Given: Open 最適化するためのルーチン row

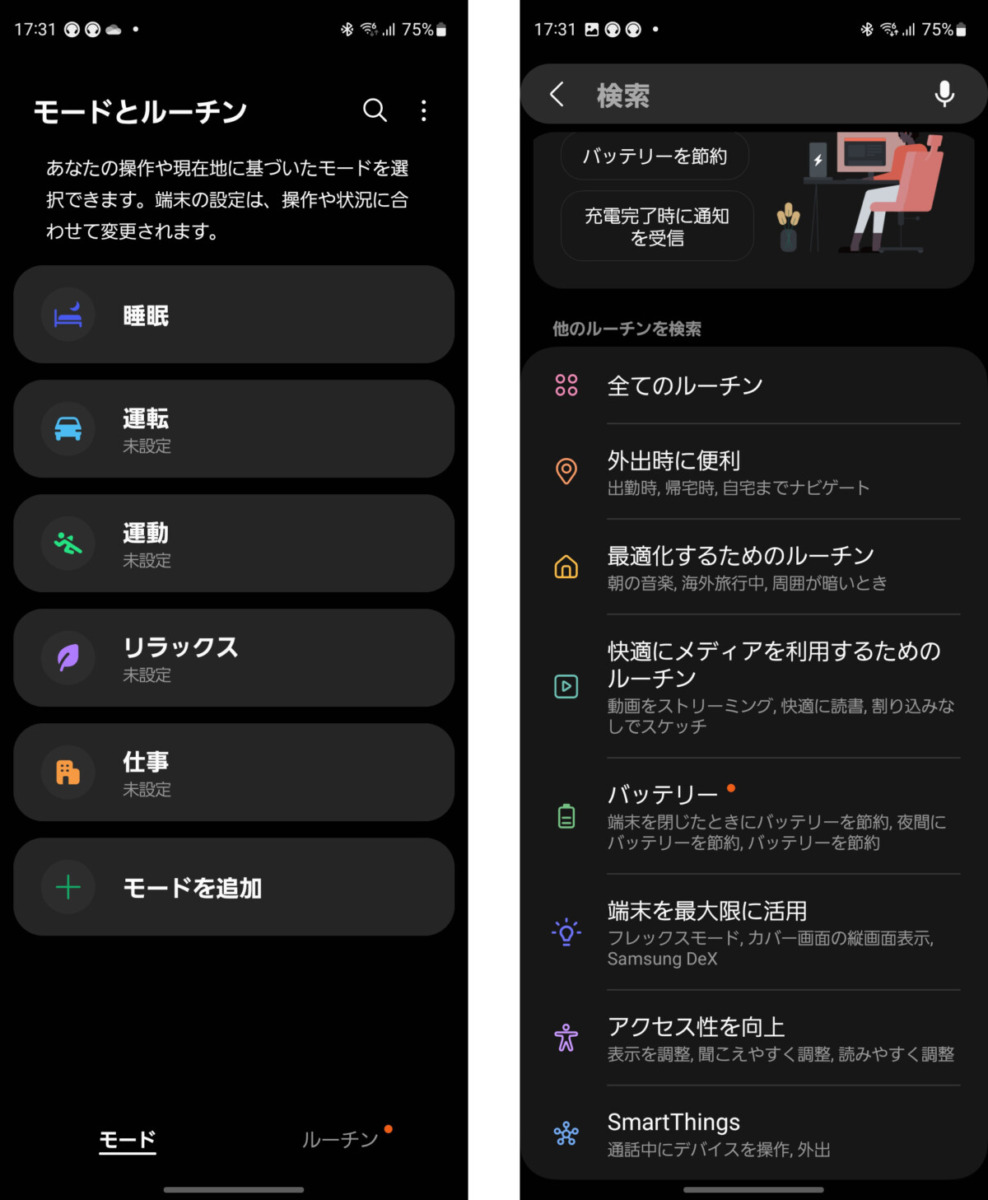Looking at the screenshot, I should [753, 566].
